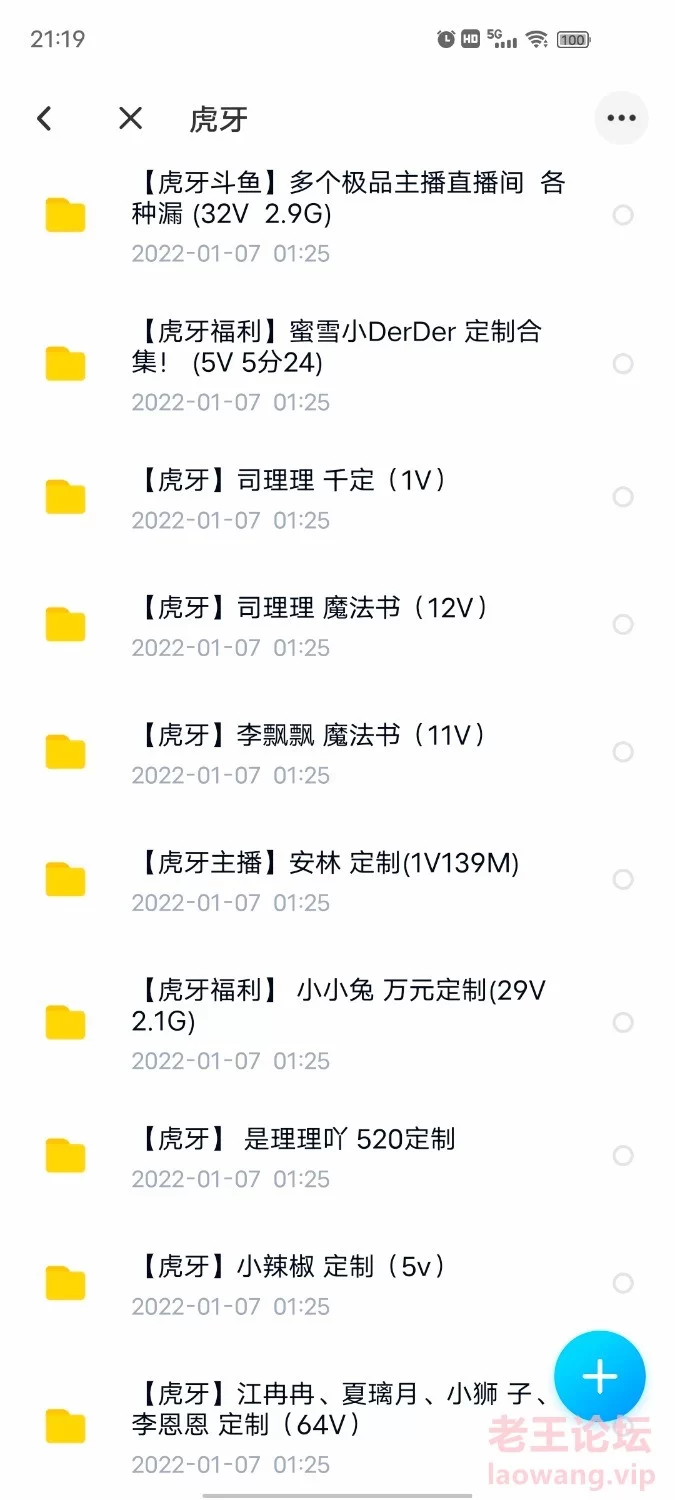
Task: Go back with the arrow icon
Action: click(x=44, y=119)
